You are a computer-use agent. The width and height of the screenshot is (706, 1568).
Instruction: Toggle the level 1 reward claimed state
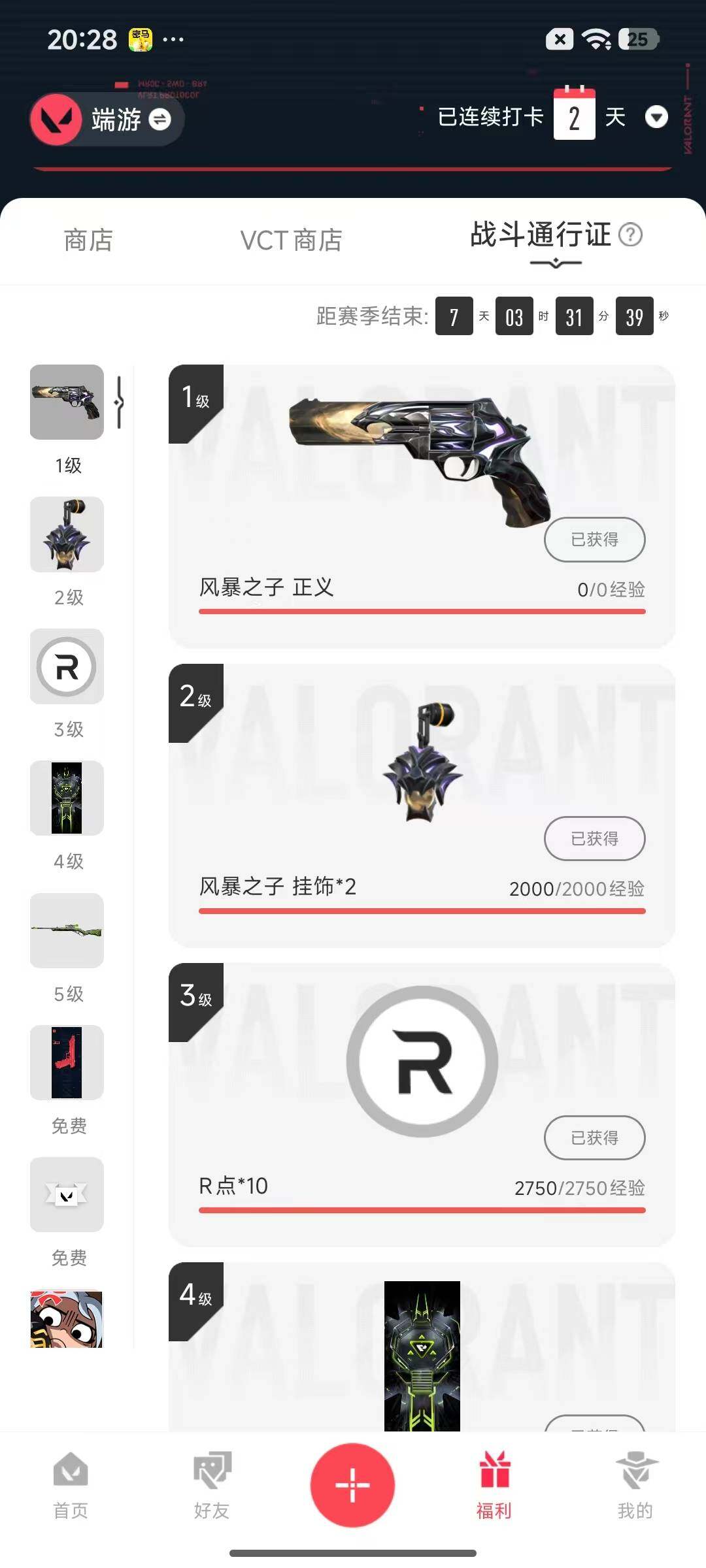pos(594,539)
